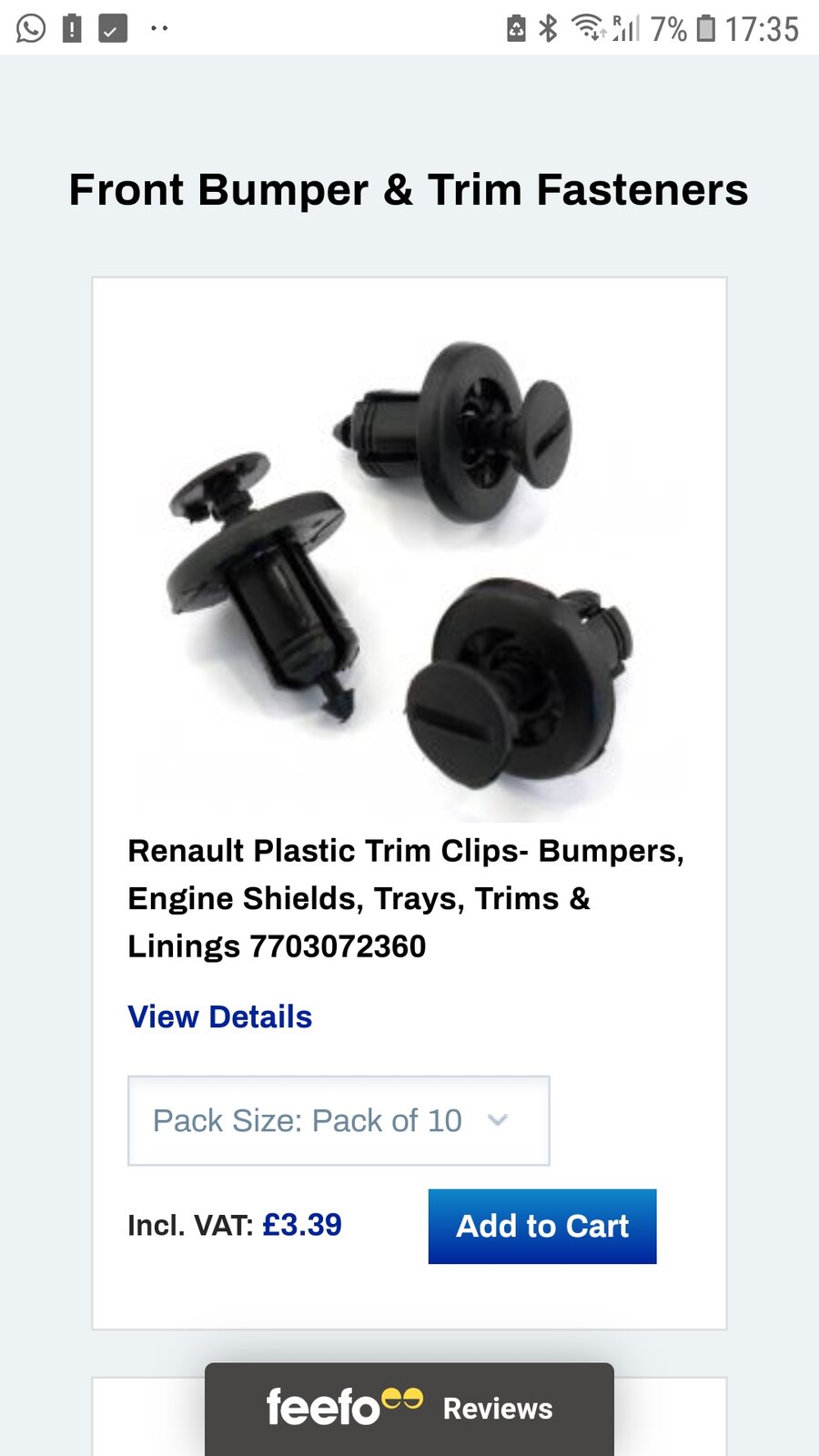
Task: Open the Renault Plastic Trim Clips title
Action: coord(405,898)
